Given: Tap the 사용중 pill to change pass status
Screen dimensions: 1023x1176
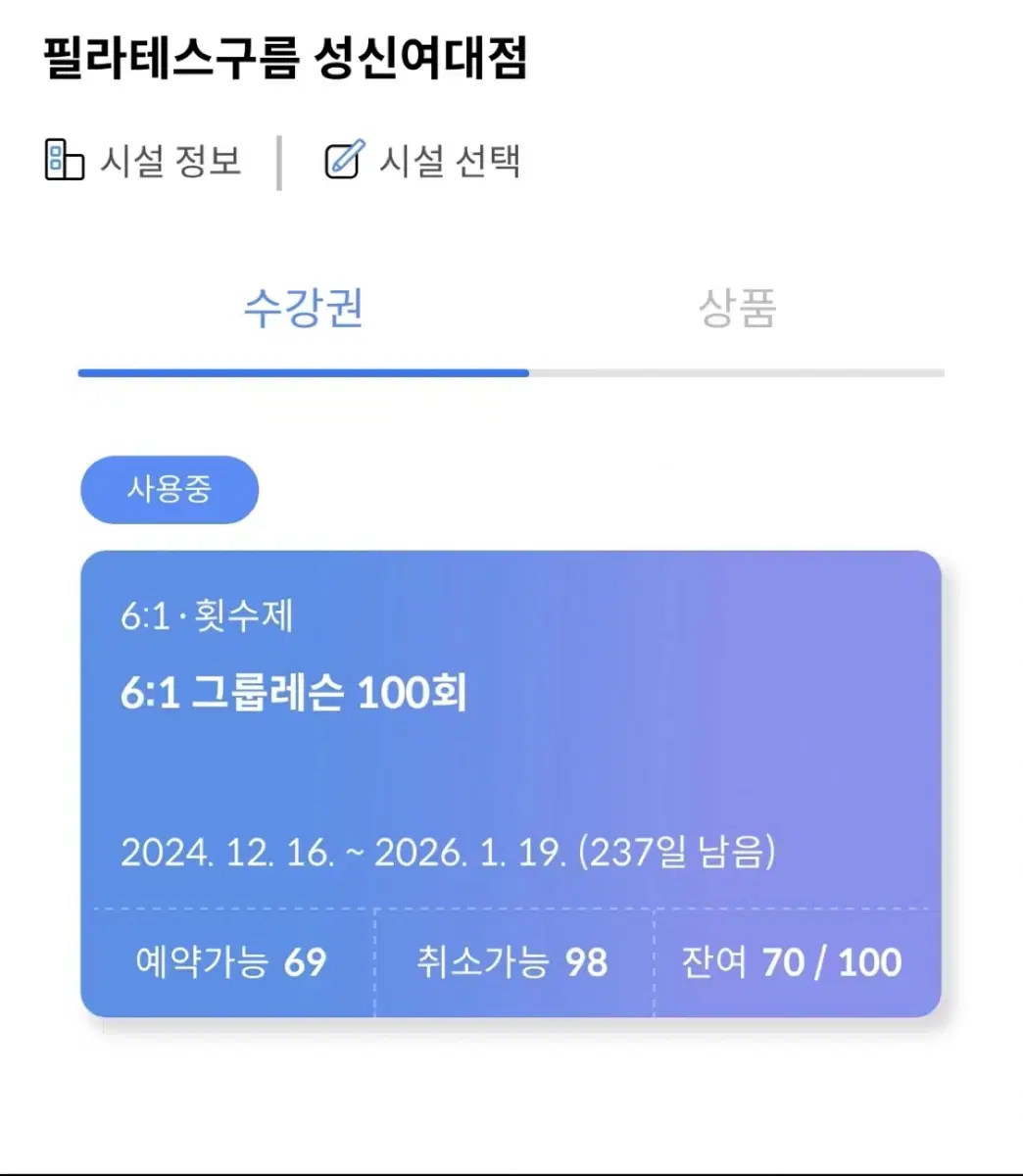Looking at the screenshot, I should click(170, 489).
